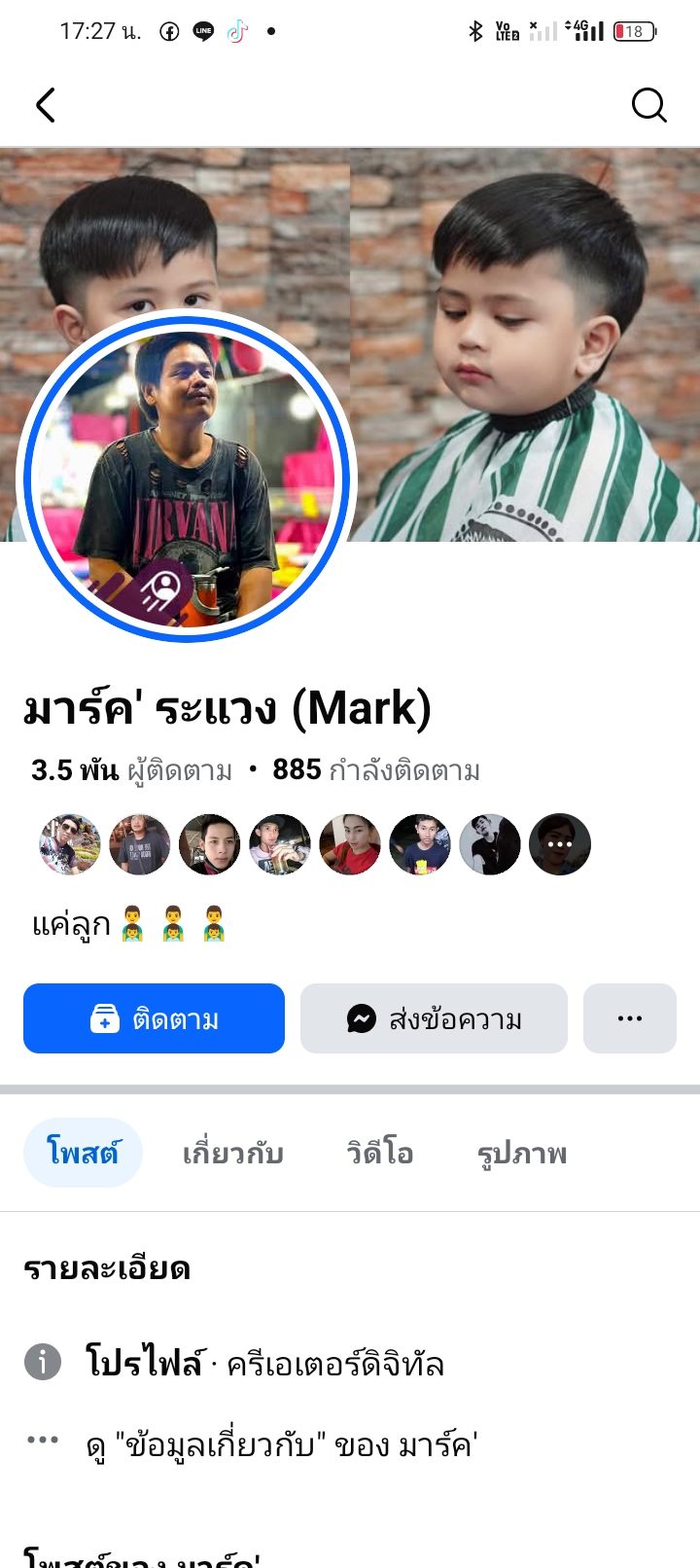This screenshot has height=1568, width=700.
Task: View the round profile picture
Action: coord(187,477)
